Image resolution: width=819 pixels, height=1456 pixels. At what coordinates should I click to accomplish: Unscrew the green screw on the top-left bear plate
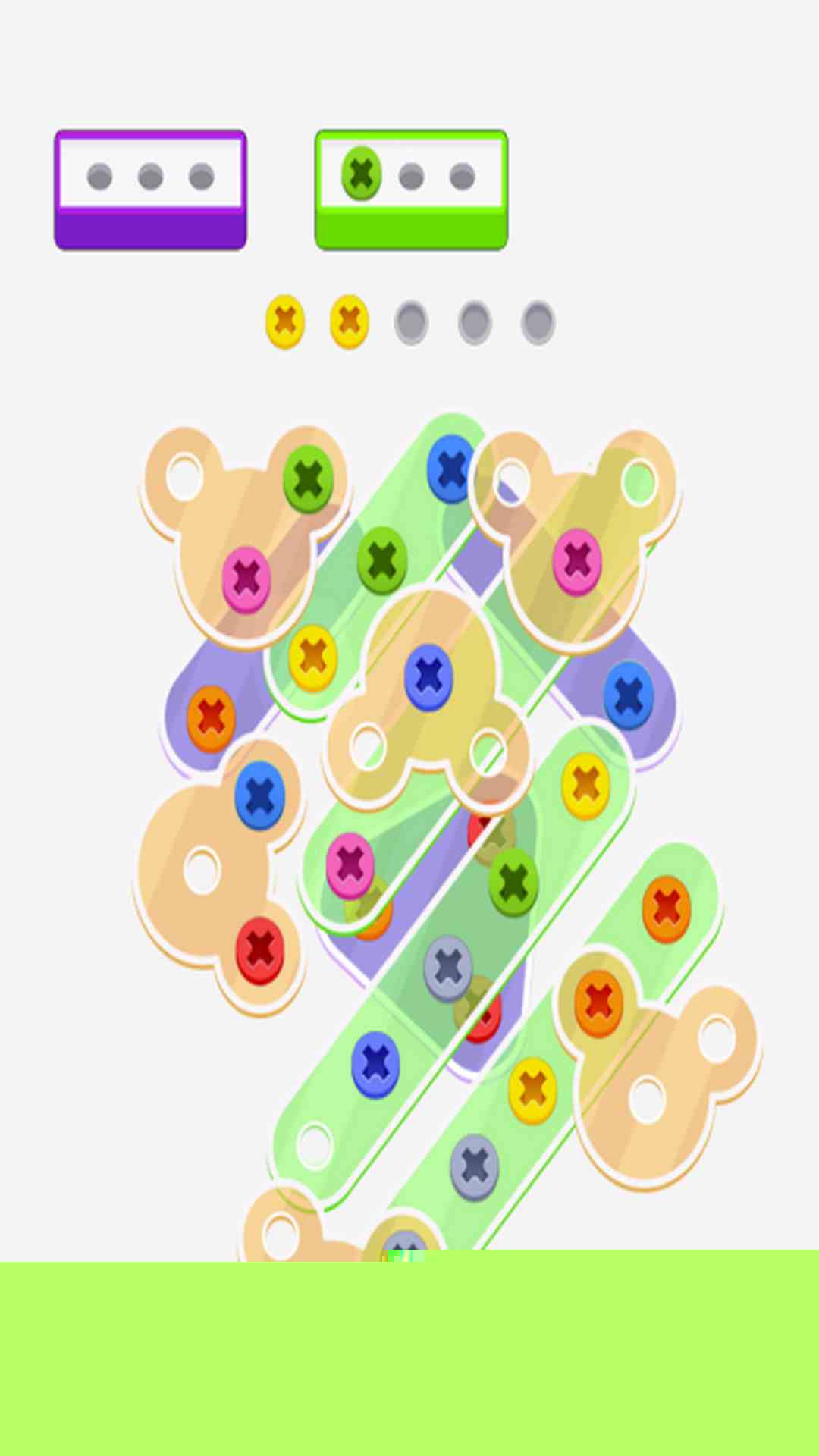point(308,479)
